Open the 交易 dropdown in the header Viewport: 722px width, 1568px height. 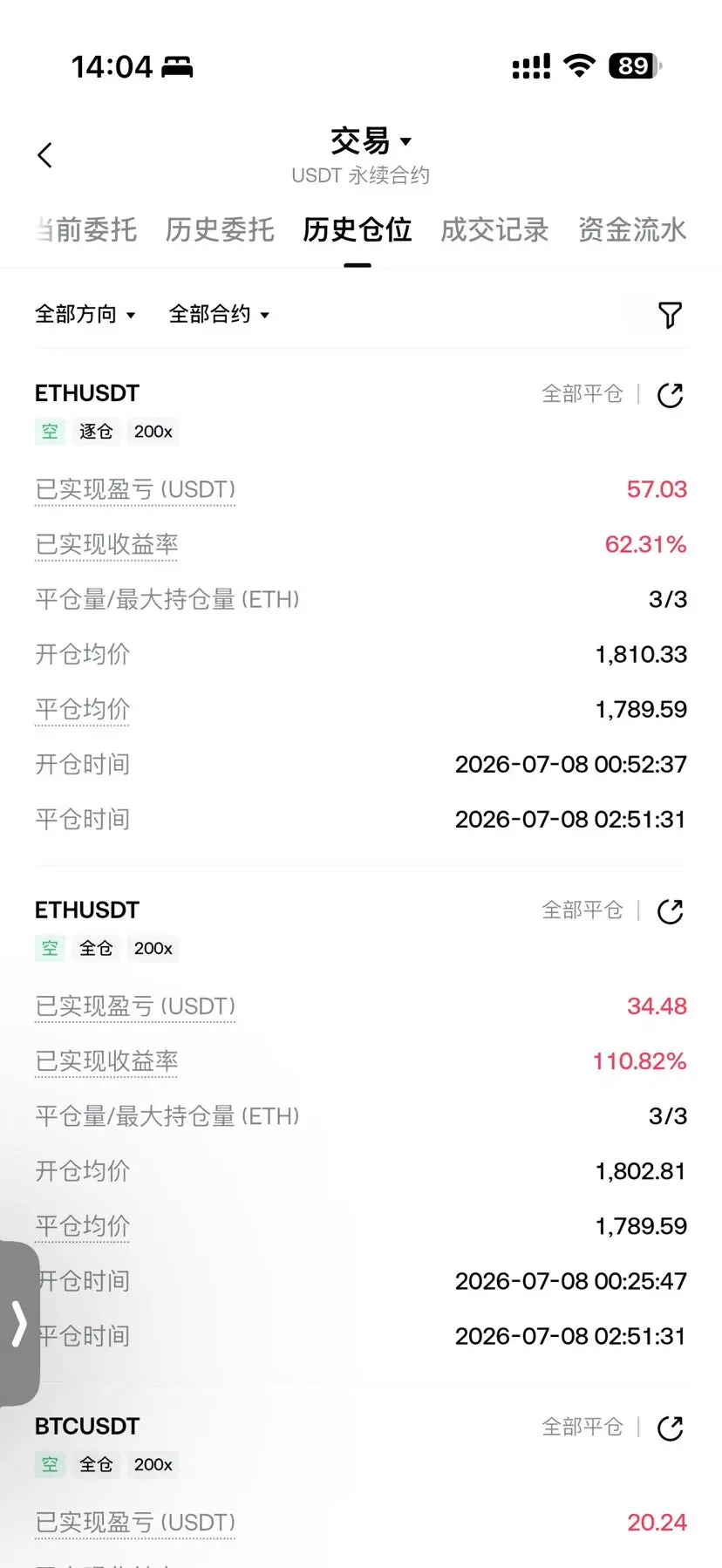370,140
